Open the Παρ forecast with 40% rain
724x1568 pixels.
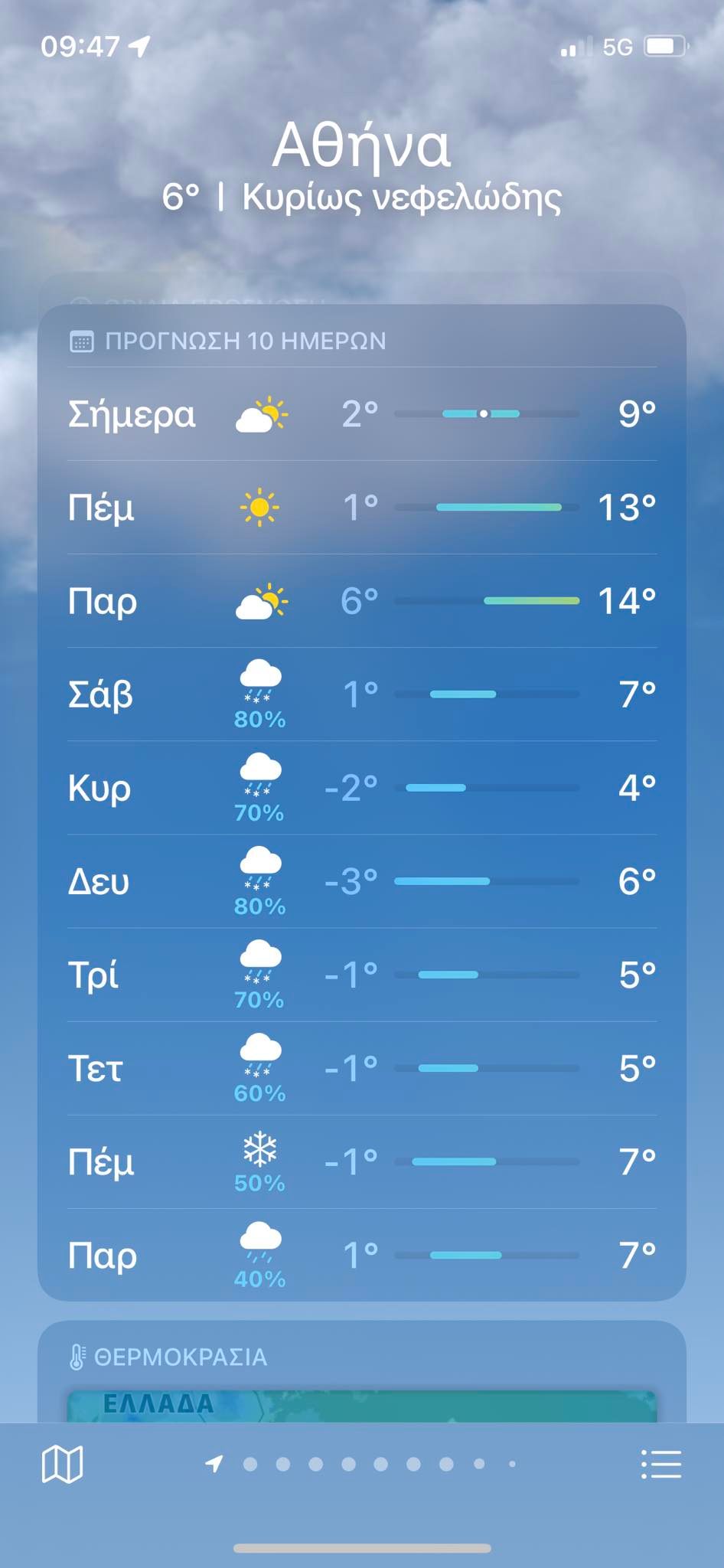click(361, 1255)
